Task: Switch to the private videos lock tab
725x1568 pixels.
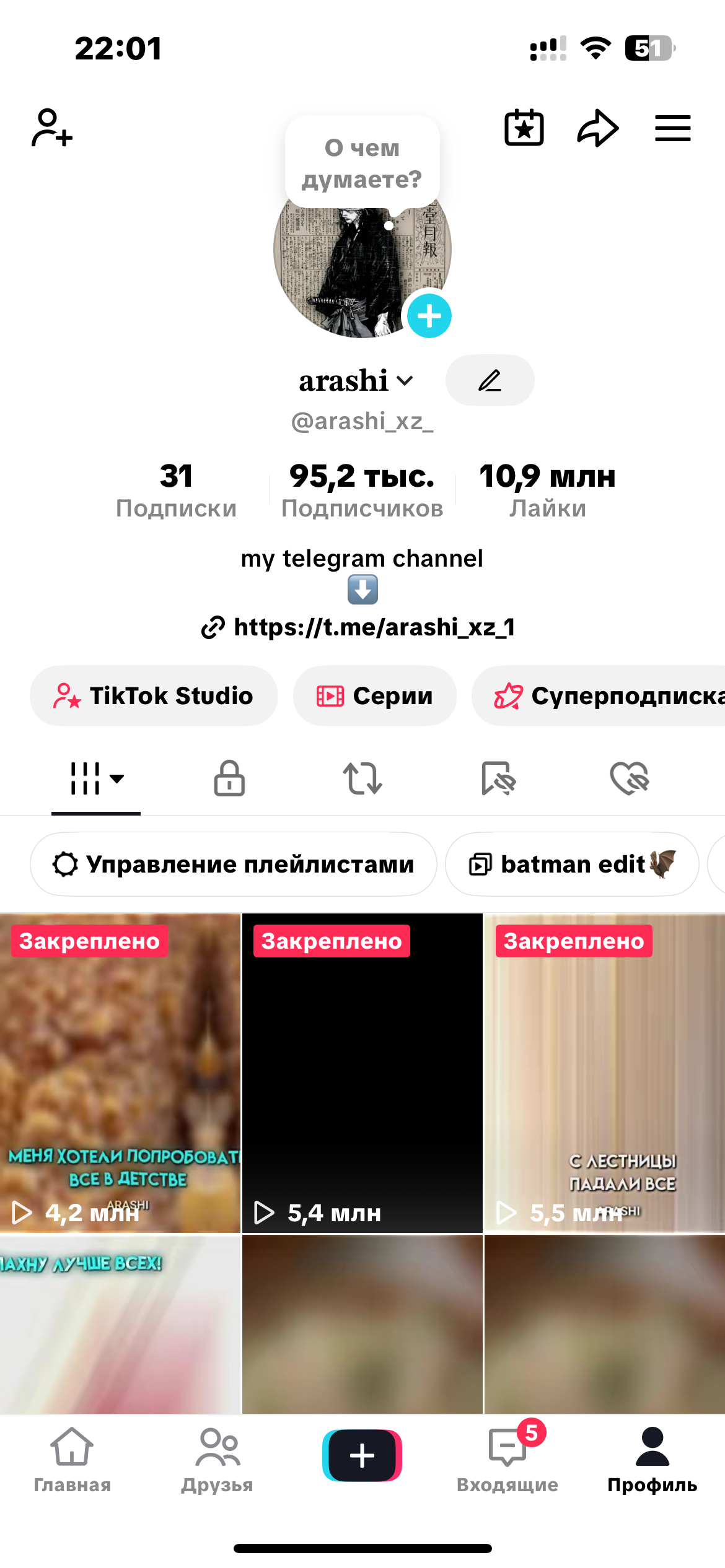Action: tap(229, 778)
